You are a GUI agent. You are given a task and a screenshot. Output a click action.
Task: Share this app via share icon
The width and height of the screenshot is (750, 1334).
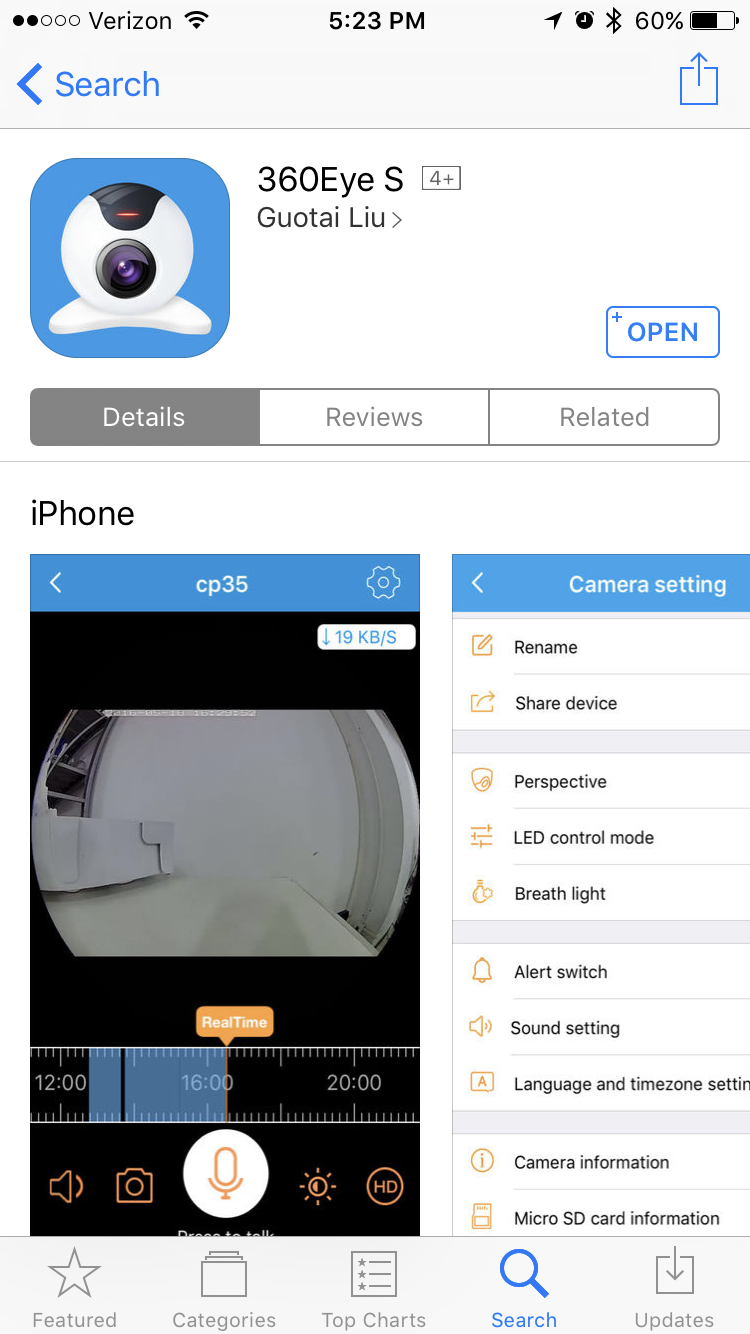699,80
